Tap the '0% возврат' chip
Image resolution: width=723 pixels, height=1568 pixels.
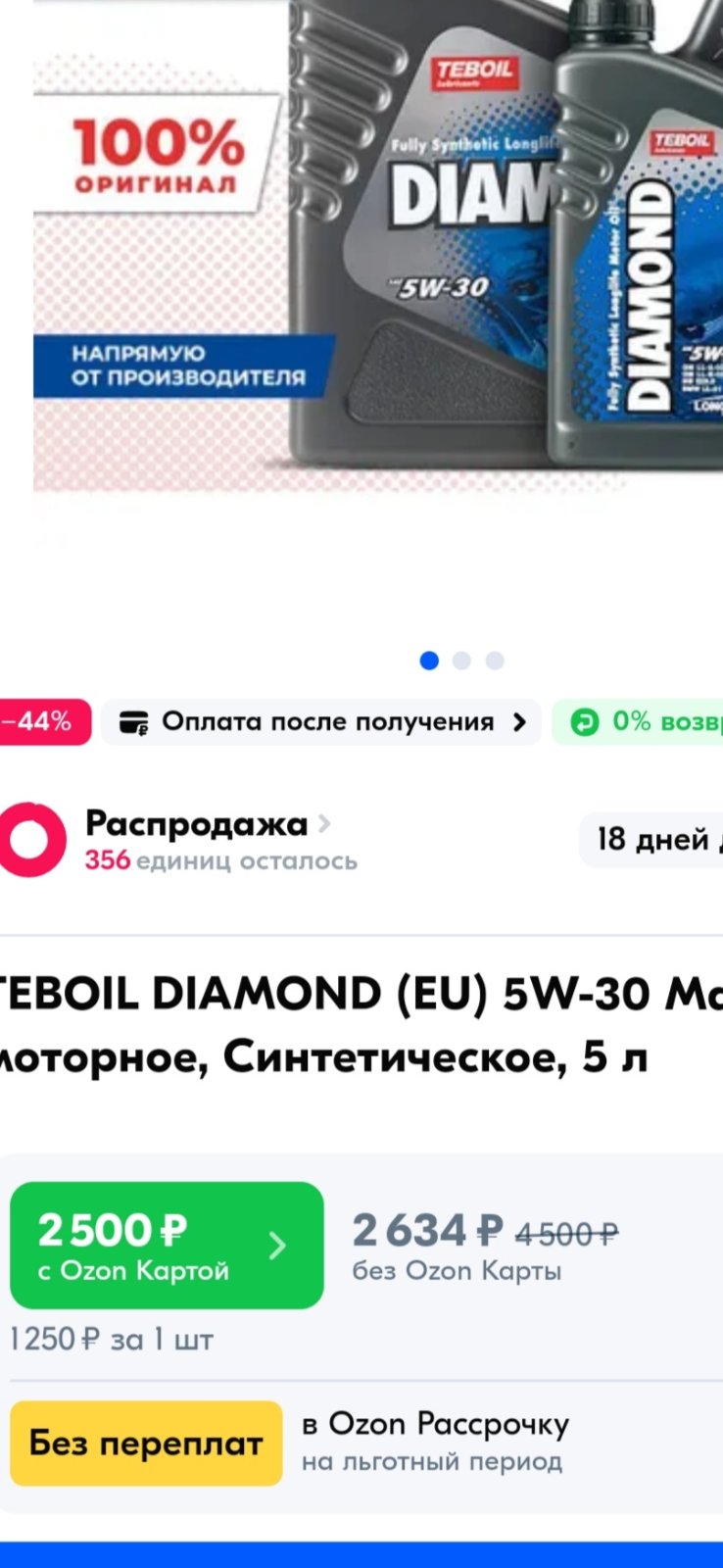click(x=639, y=722)
